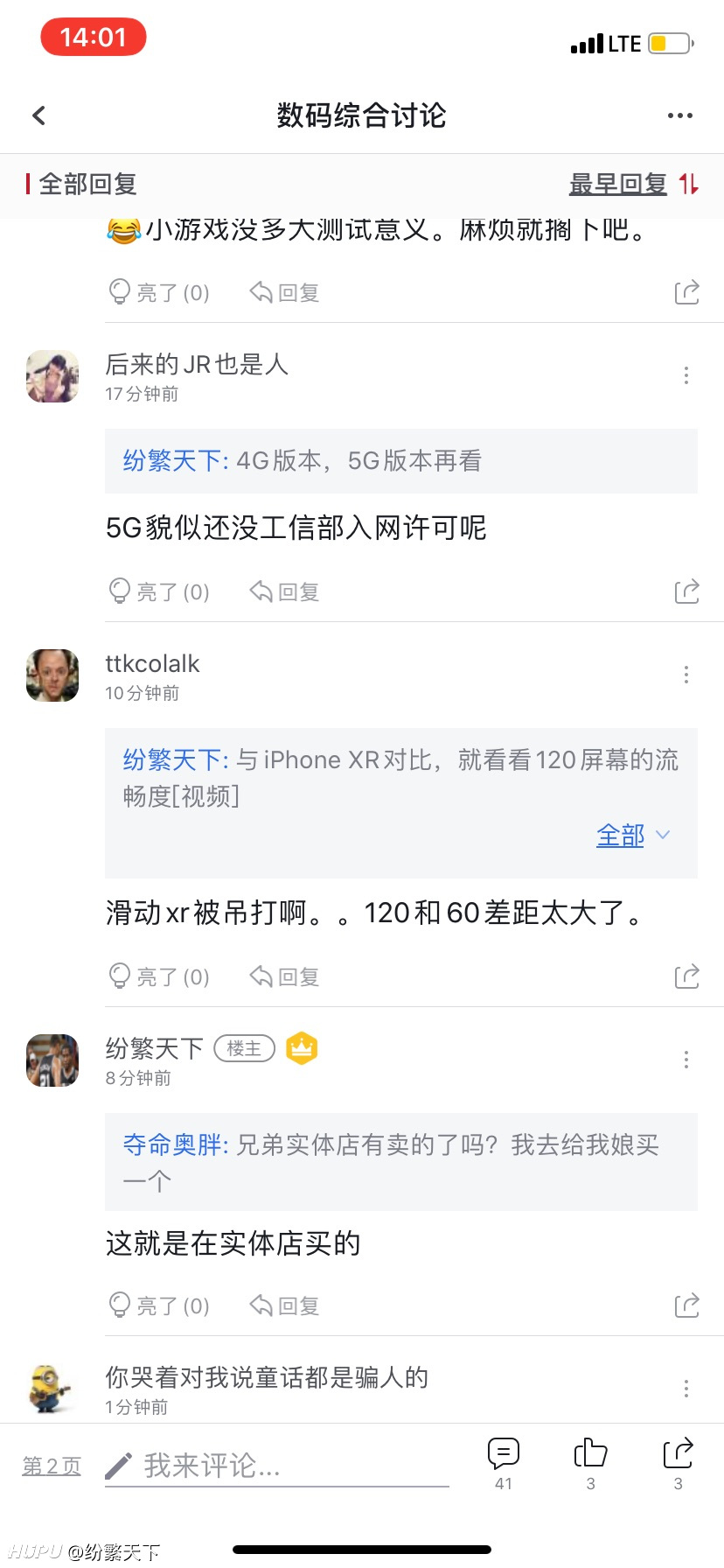Open 纷繁天下's username profile

tap(155, 1048)
